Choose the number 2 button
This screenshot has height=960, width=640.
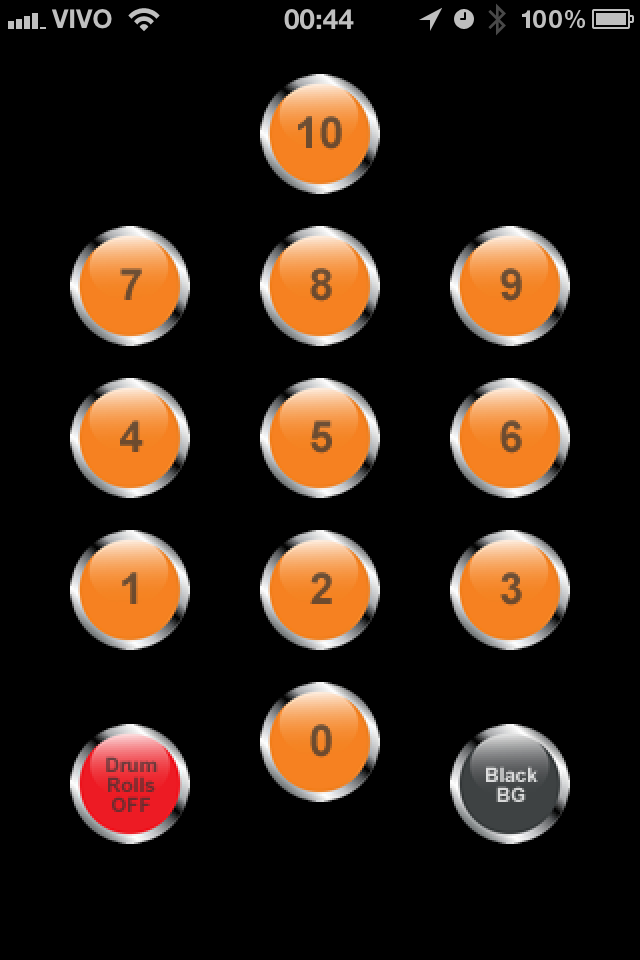pos(320,590)
